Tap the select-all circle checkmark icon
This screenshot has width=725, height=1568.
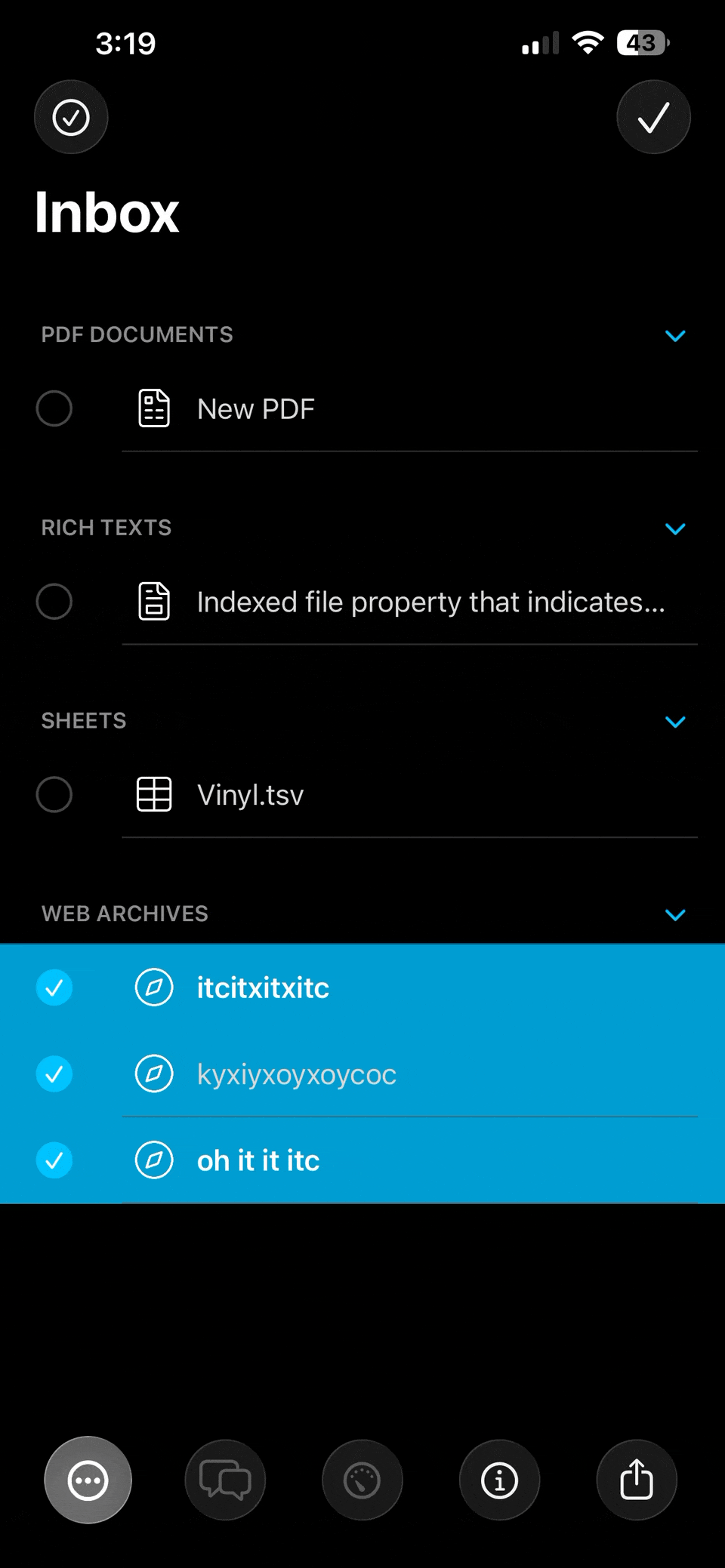tap(71, 117)
